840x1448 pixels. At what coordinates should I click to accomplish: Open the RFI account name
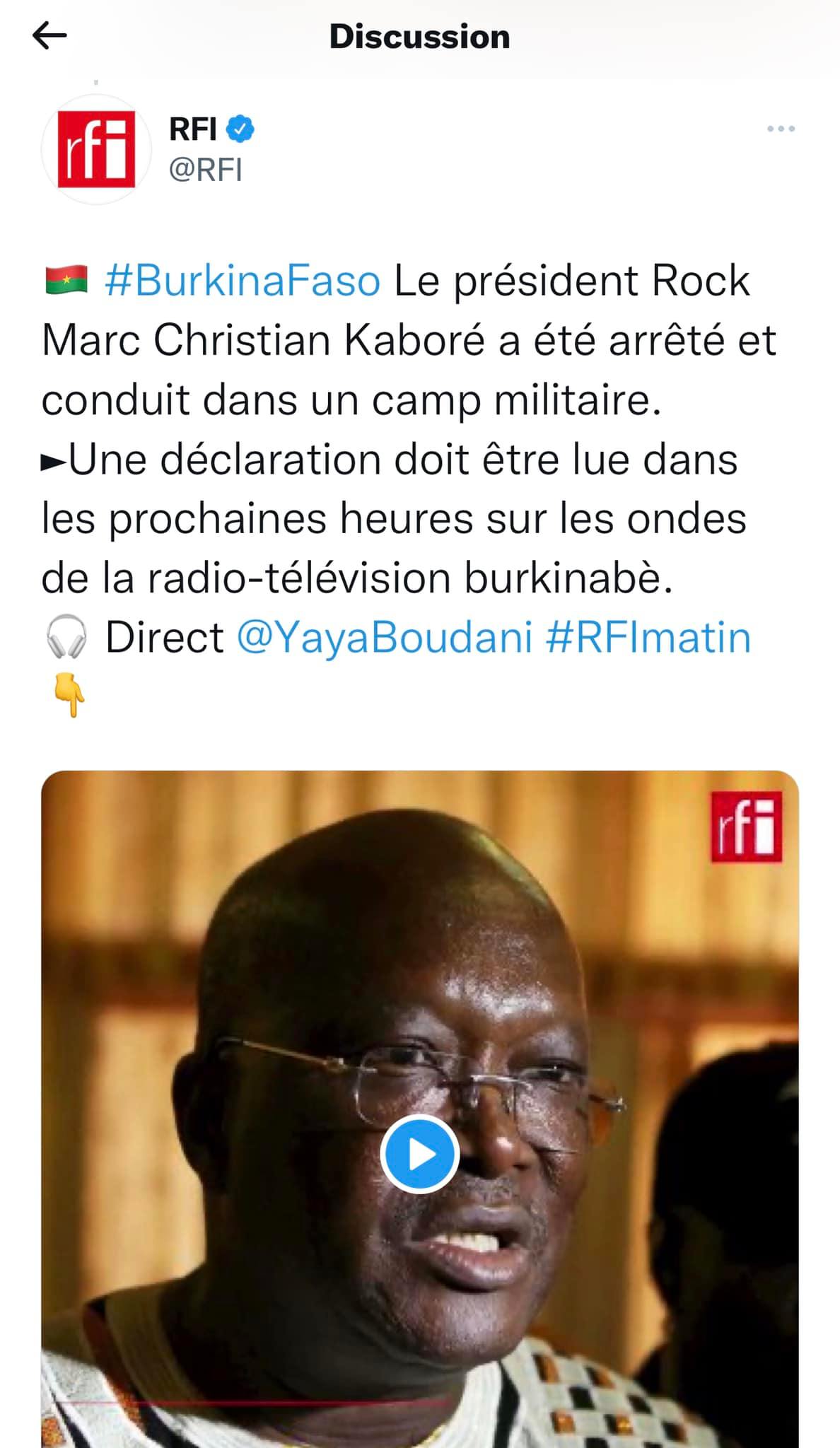(x=193, y=129)
